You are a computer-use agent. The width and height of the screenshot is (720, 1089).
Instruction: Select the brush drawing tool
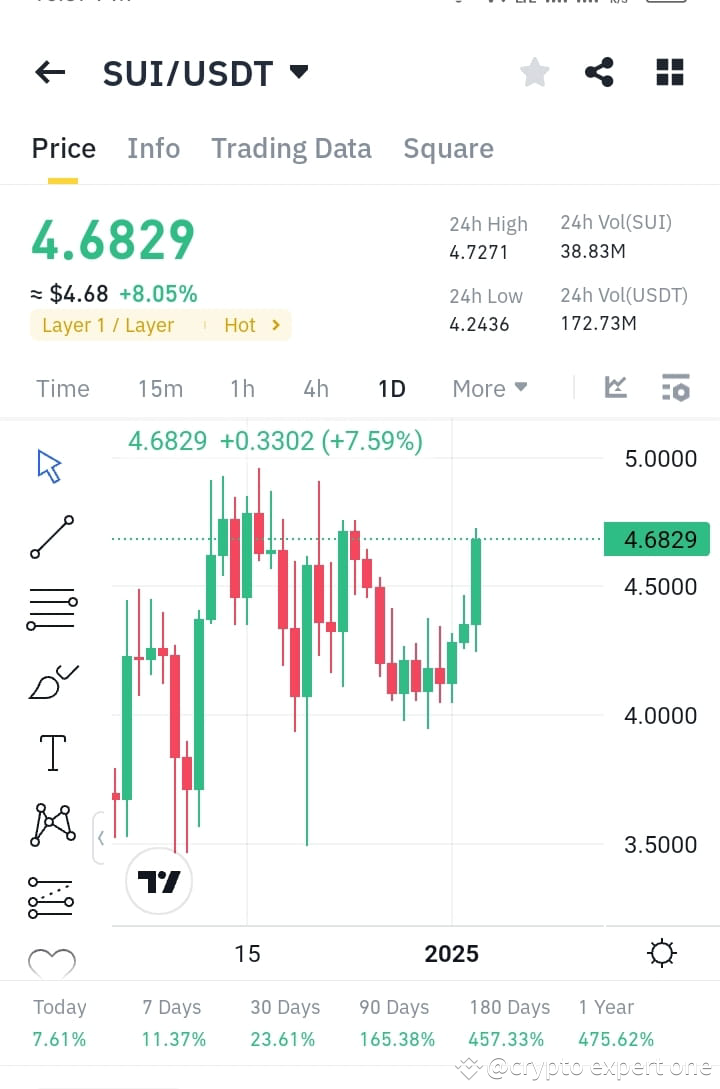pyautogui.click(x=51, y=681)
